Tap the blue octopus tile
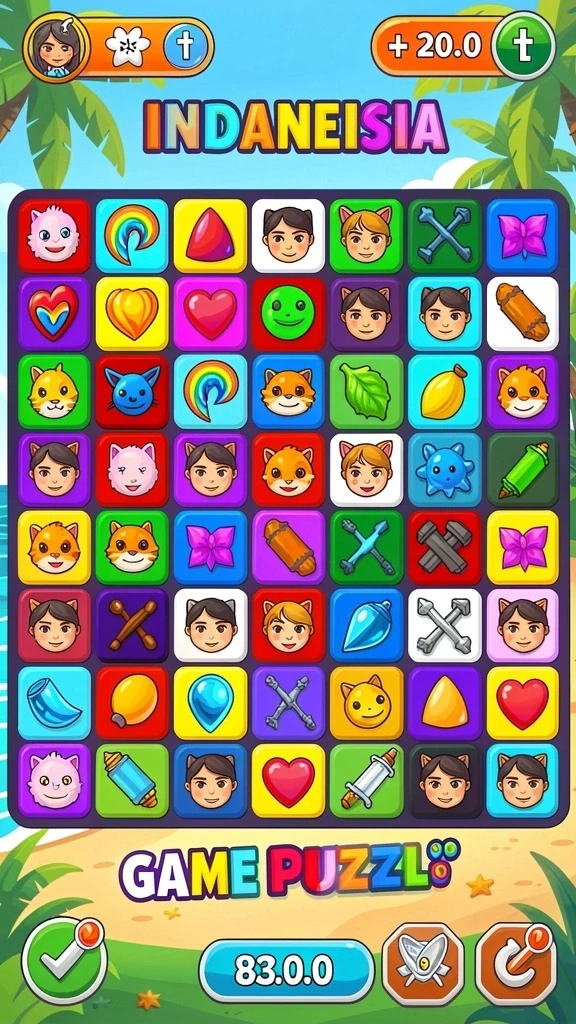Screen dimensions: 576x1024 445,470
